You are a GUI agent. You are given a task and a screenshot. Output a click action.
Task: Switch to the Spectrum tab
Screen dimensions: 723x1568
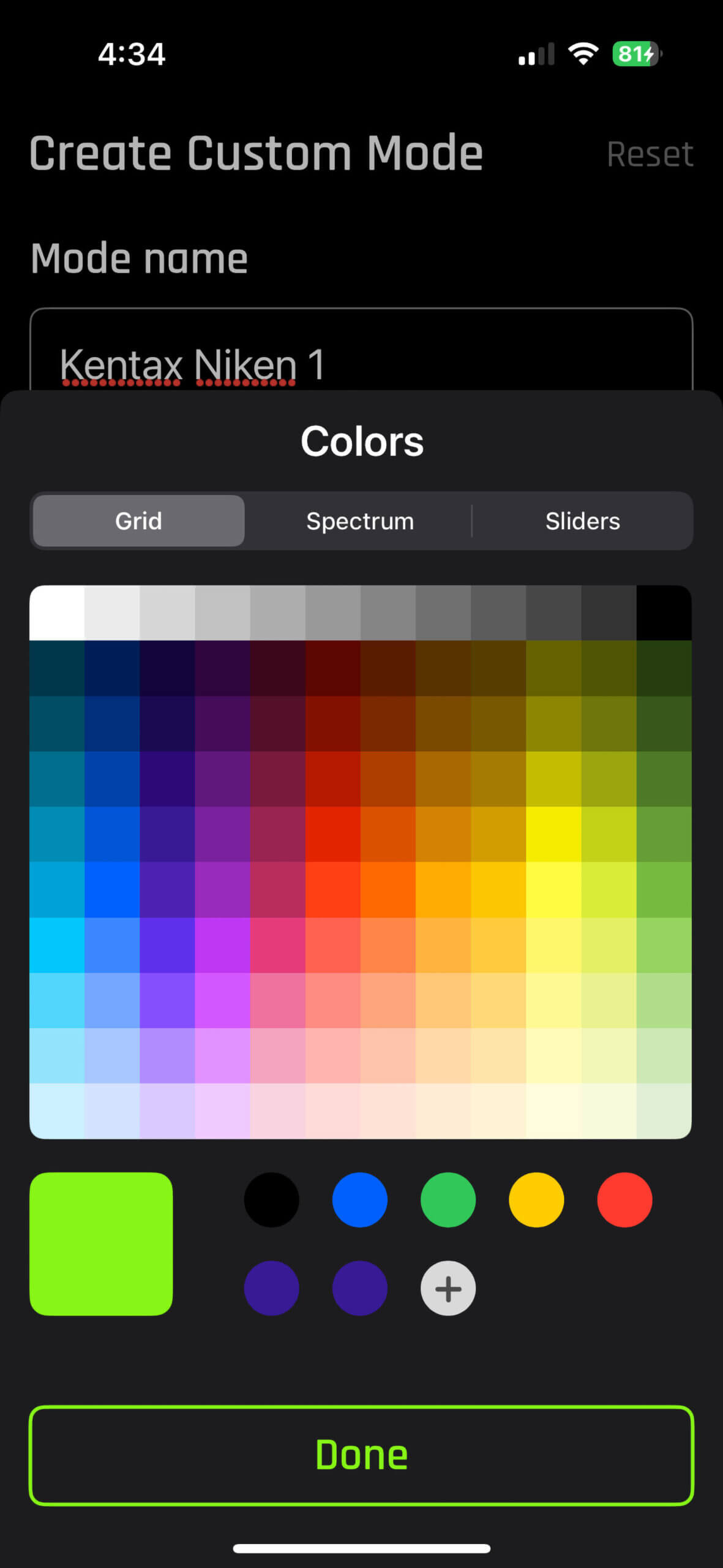click(360, 521)
